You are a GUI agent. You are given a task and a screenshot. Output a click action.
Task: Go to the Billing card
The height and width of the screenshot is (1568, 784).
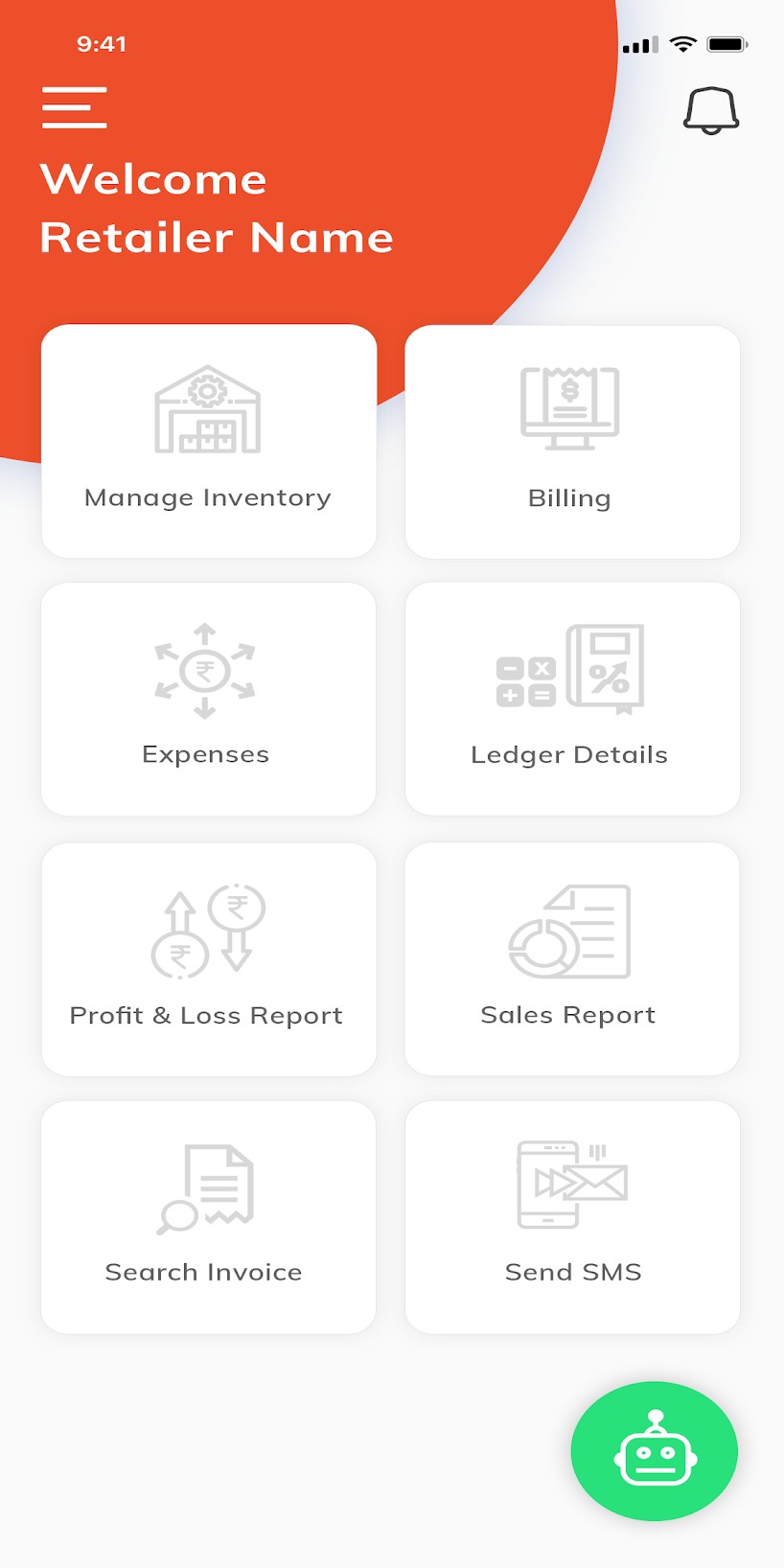click(x=572, y=442)
